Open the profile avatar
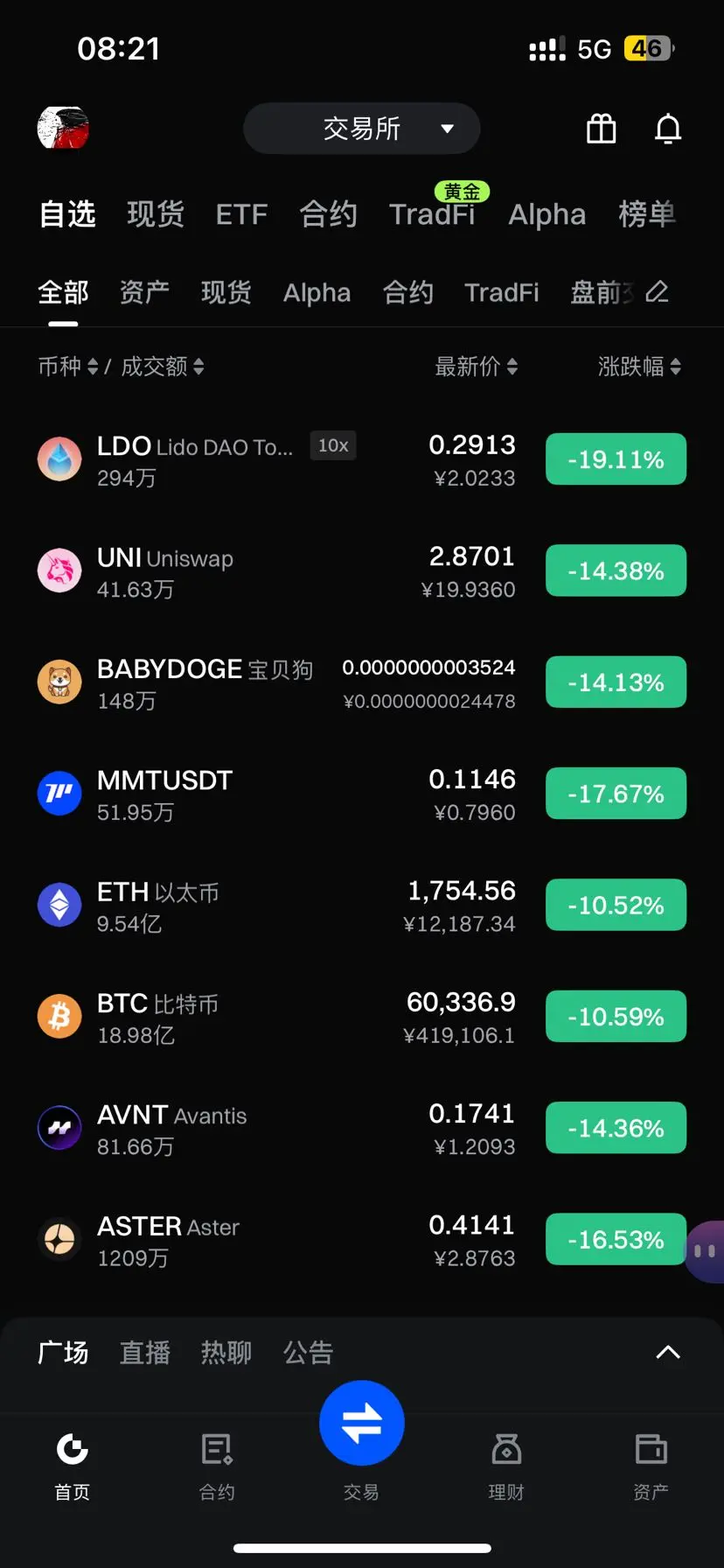724x1568 pixels. click(x=63, y=128)
